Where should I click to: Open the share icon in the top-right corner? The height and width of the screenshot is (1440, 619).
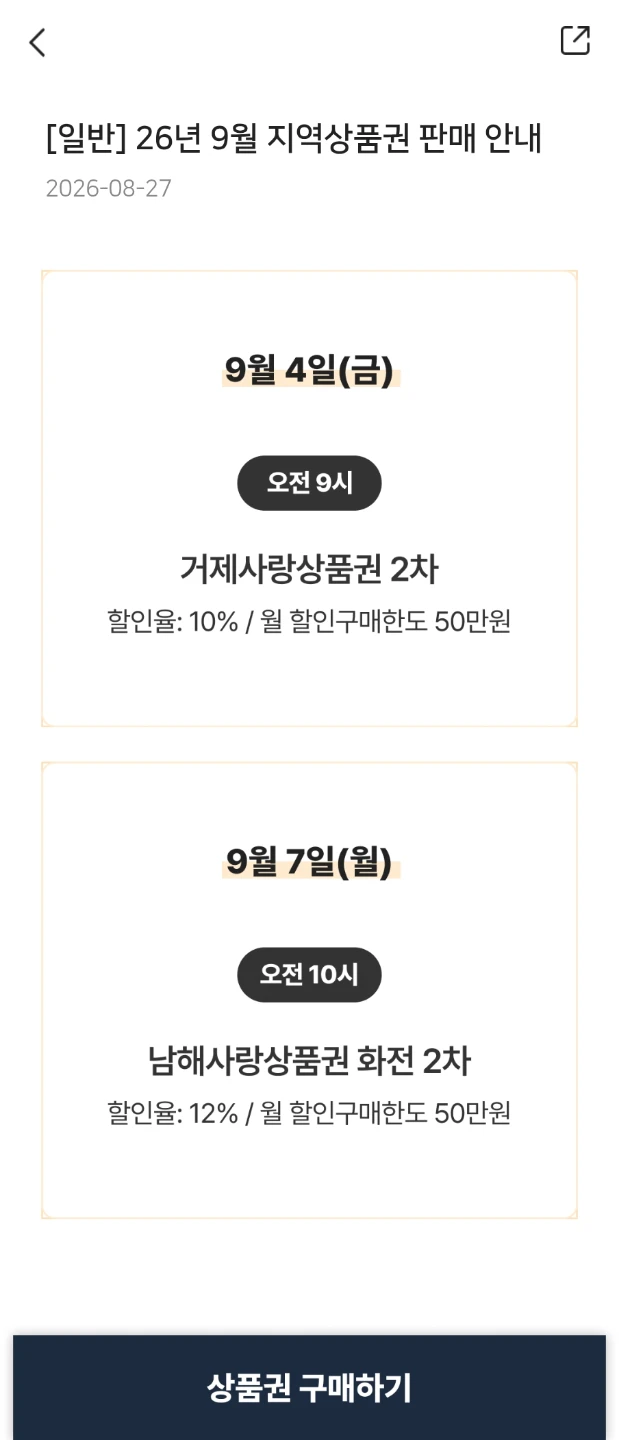click(575, 40)
